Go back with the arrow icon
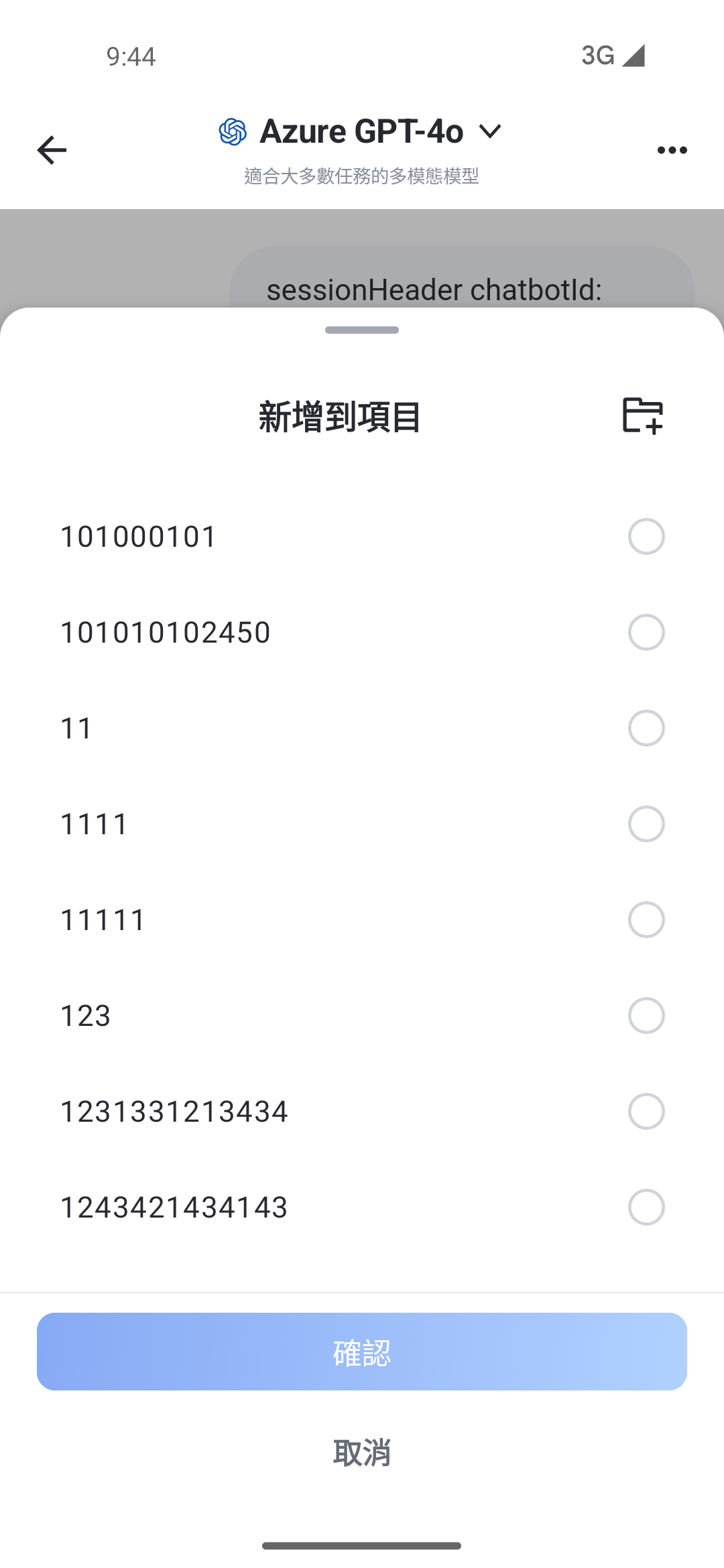The image size is (724, 1568). [52, 149]
